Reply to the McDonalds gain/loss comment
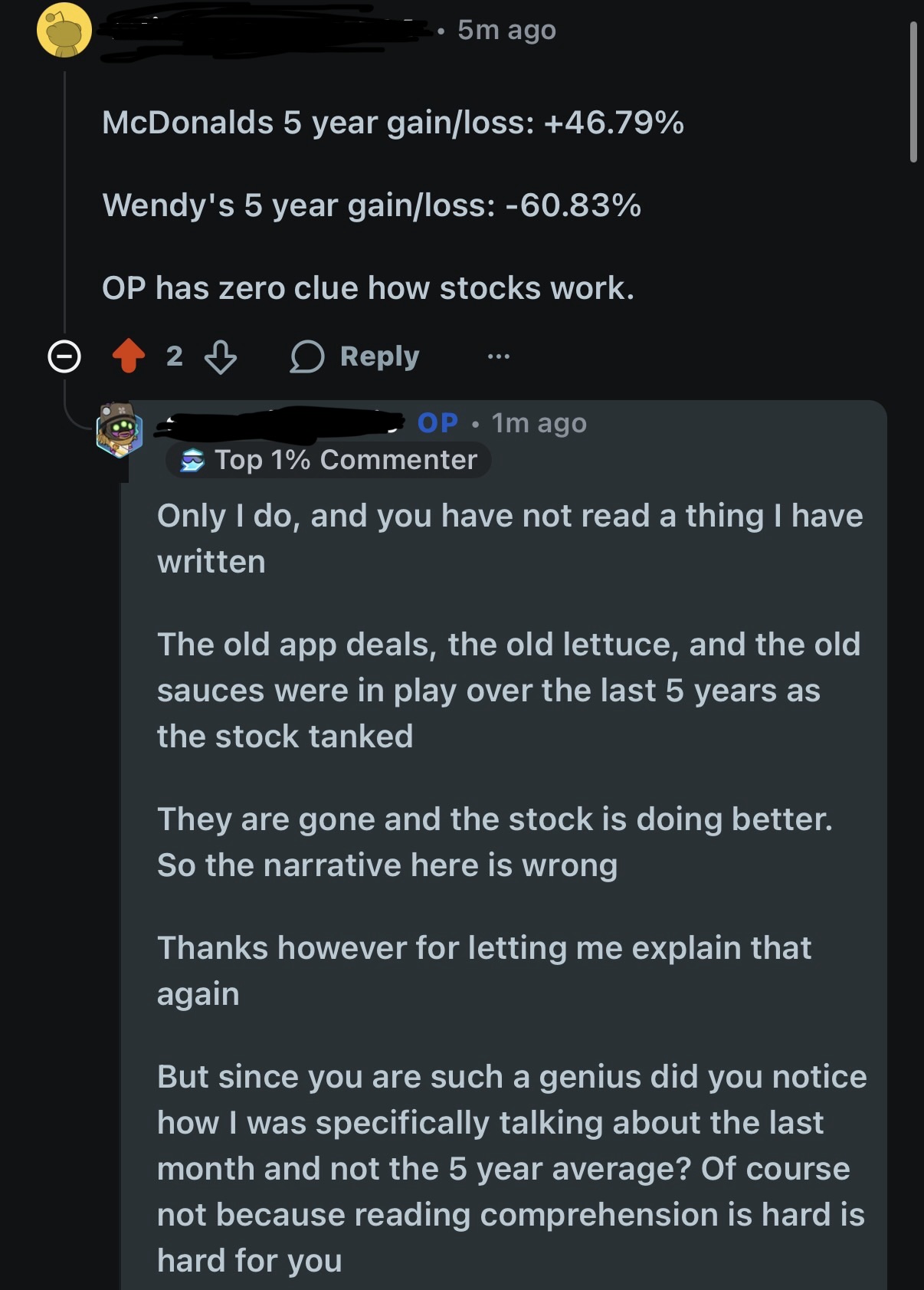The width and height of the screenshot is (924, 1290). coord(355,356)
